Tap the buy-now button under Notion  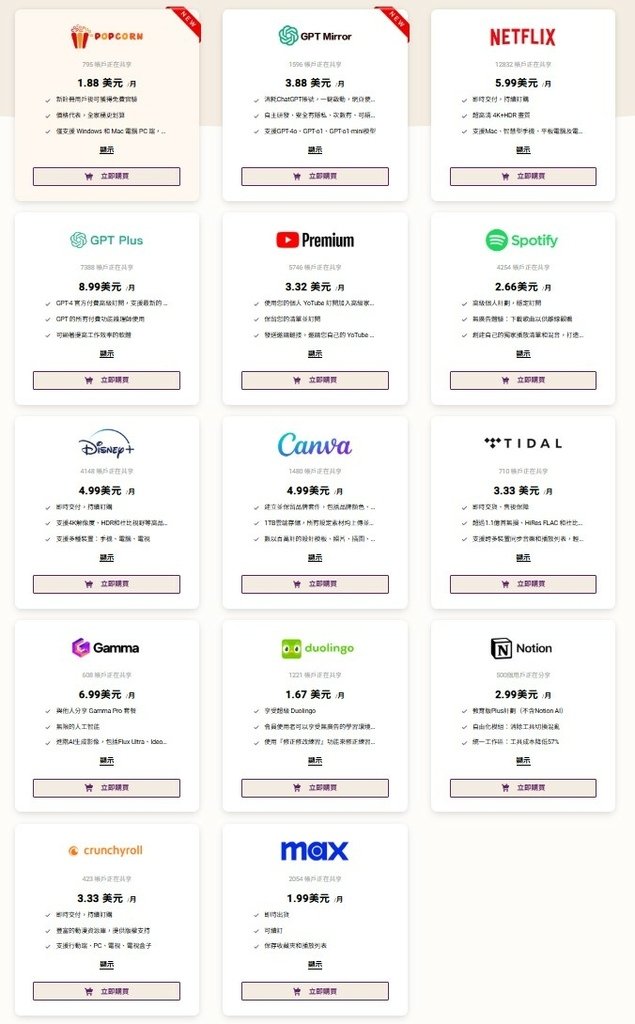(523, 788)
